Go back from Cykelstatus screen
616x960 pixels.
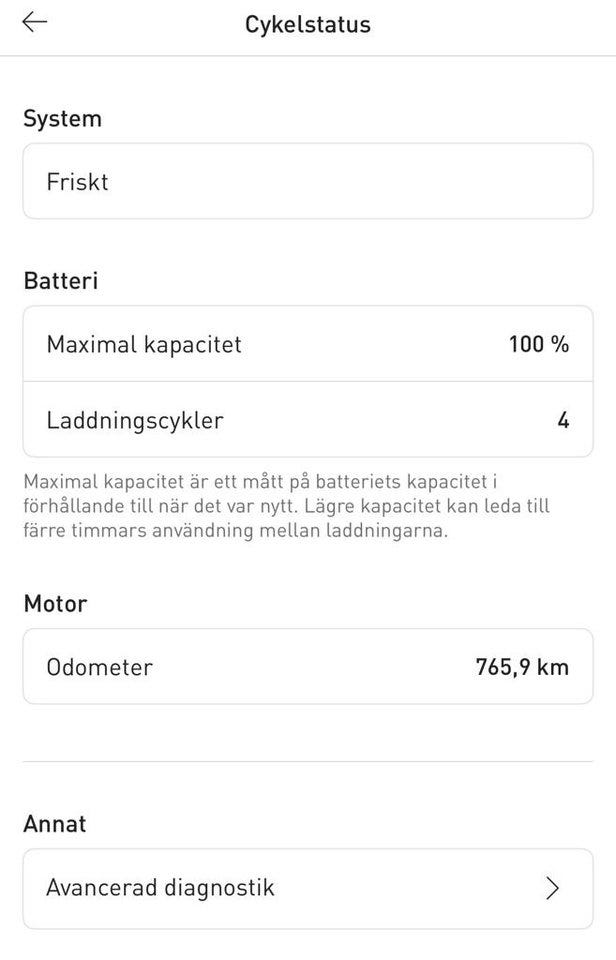click(x=35, y=23)
